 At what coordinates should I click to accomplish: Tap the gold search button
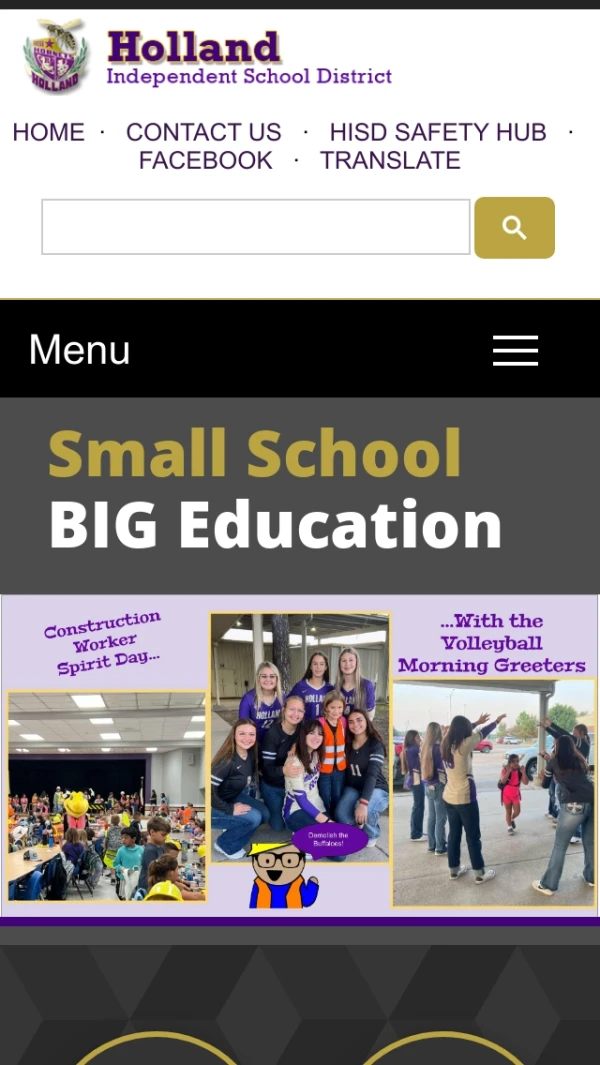pos(514,228)
